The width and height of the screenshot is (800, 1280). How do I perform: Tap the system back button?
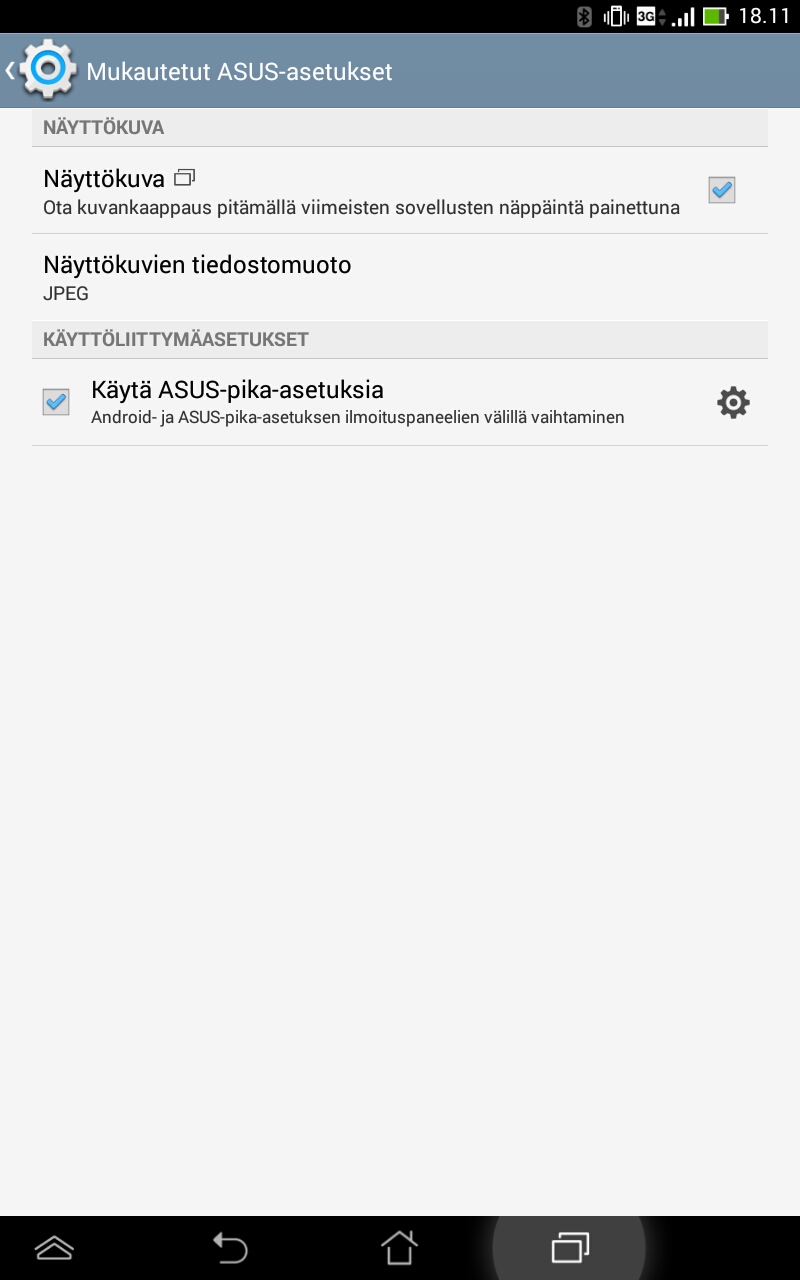[x=230, y=1247]
